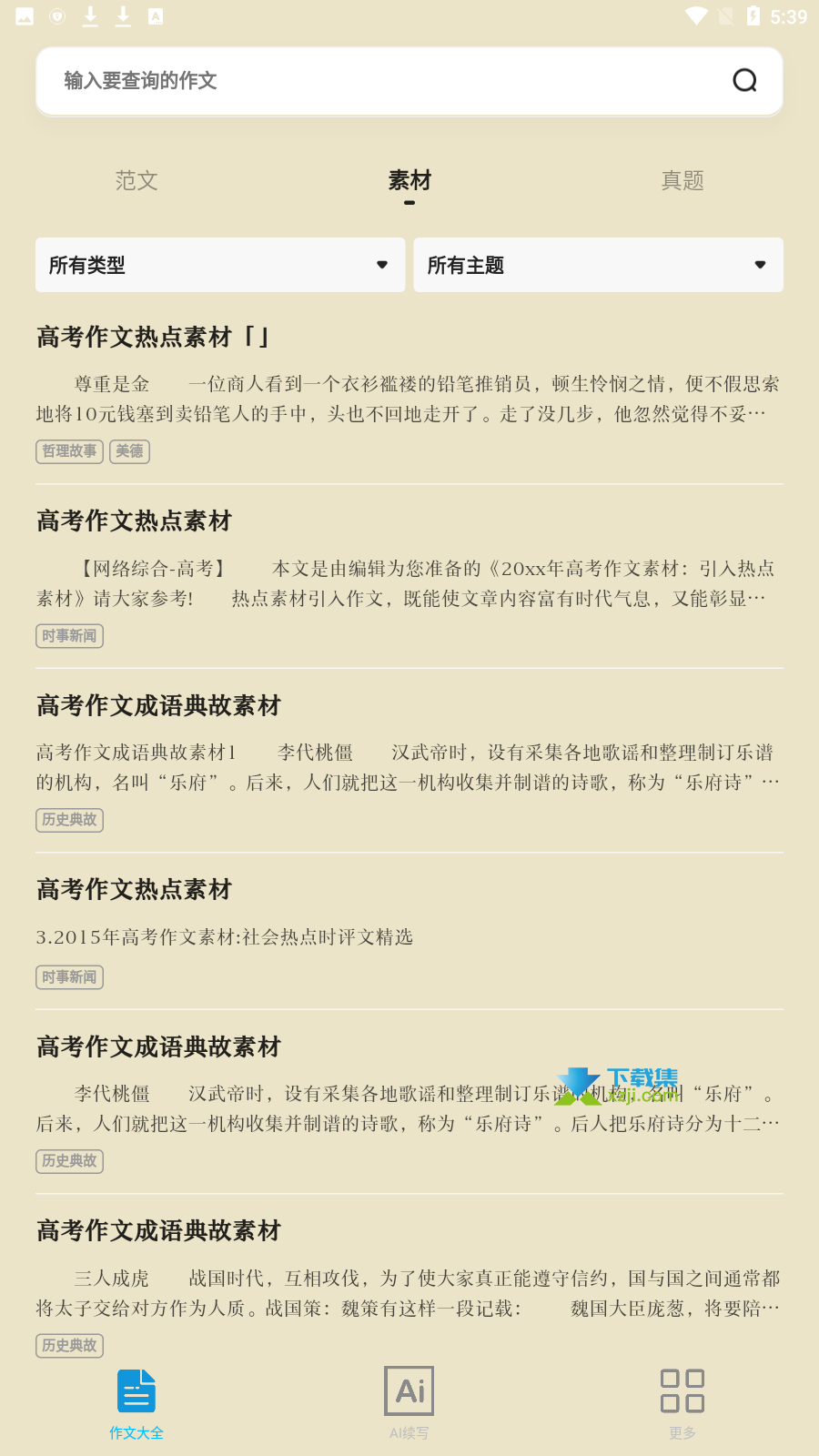
Task: Switch to the 真题 tab
Action: [682, 180]
